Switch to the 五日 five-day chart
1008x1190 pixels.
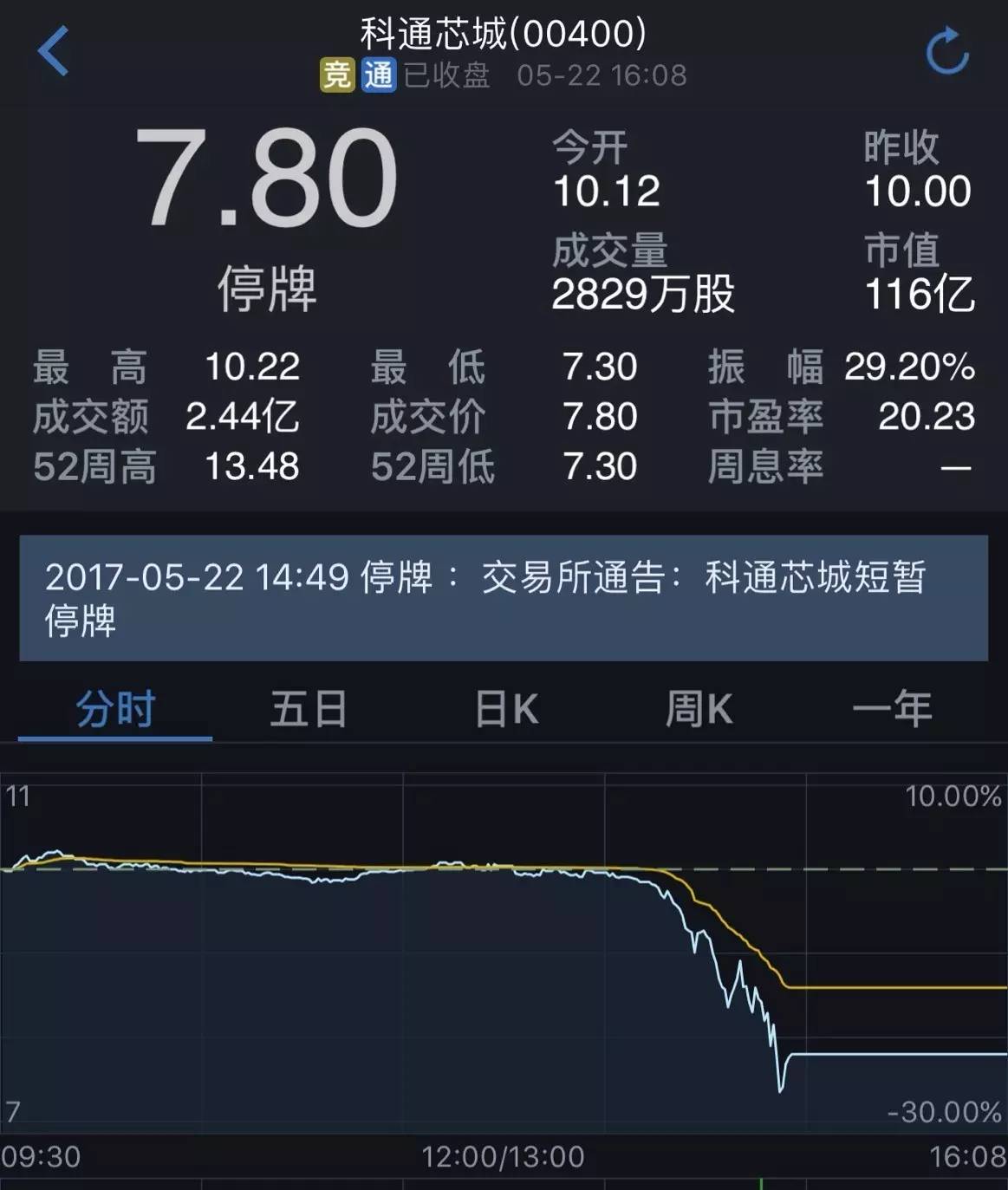point(309,709)
